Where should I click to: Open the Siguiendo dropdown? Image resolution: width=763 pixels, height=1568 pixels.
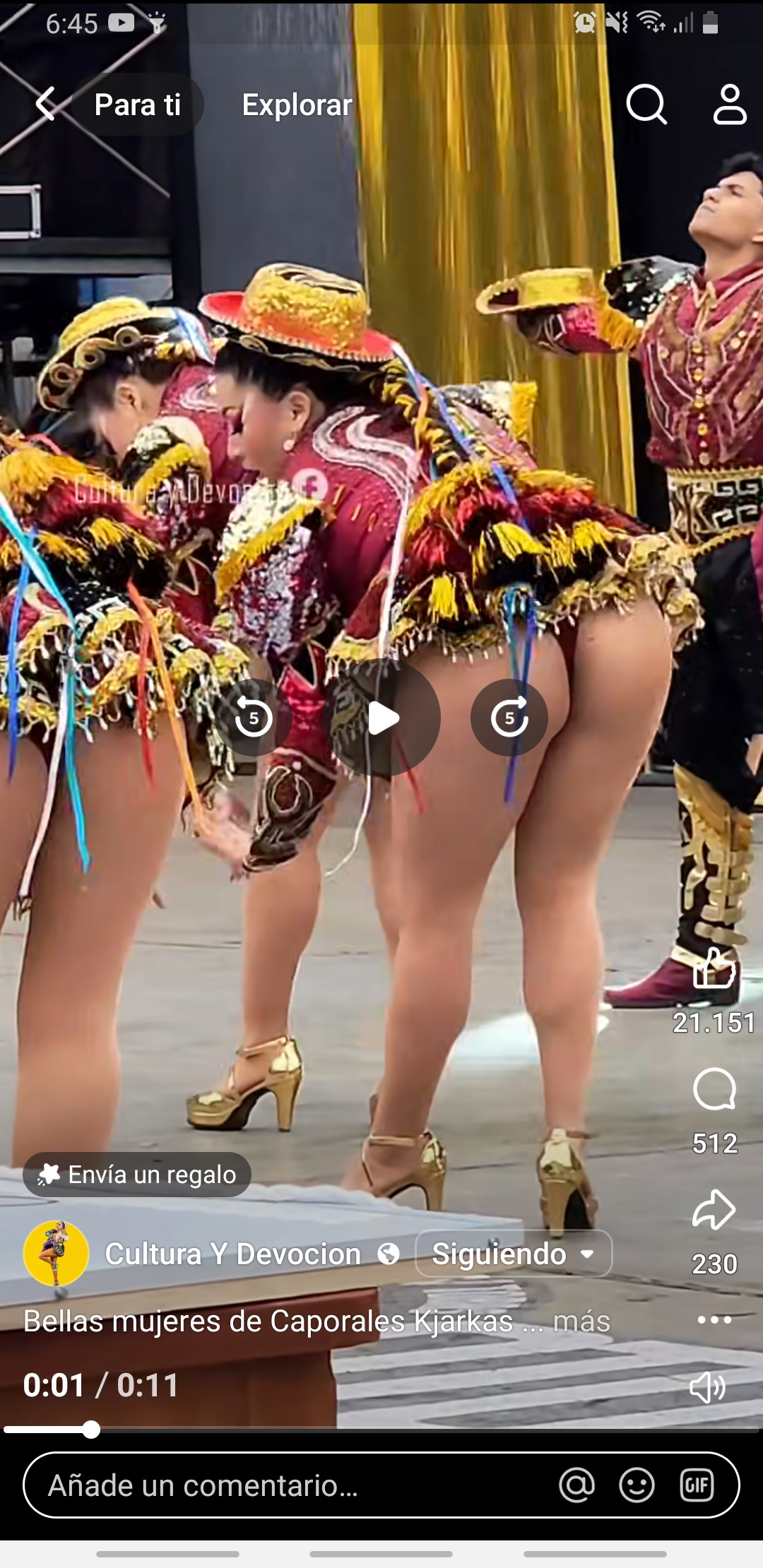[x=513, y=1254]
